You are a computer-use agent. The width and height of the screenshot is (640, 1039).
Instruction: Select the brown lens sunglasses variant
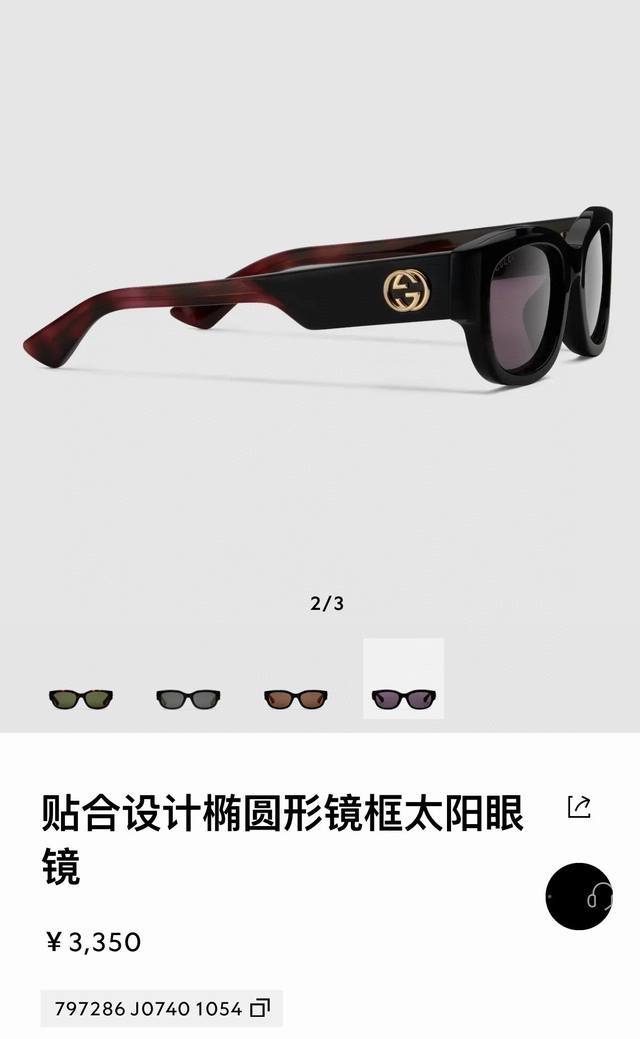tap(295, 698)
